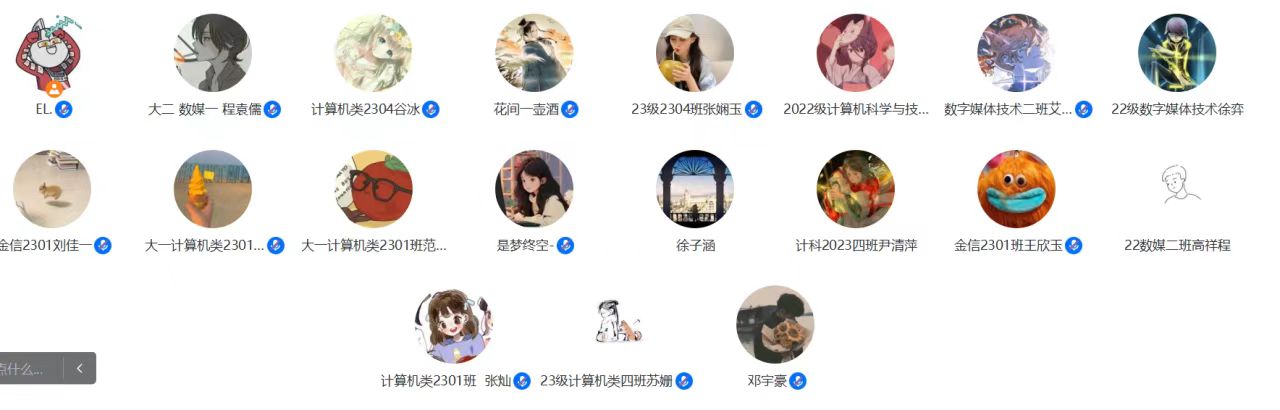Open 花间一壶酒 participant tile
This screenshot has height=410, width=1280.
[534, 54]
